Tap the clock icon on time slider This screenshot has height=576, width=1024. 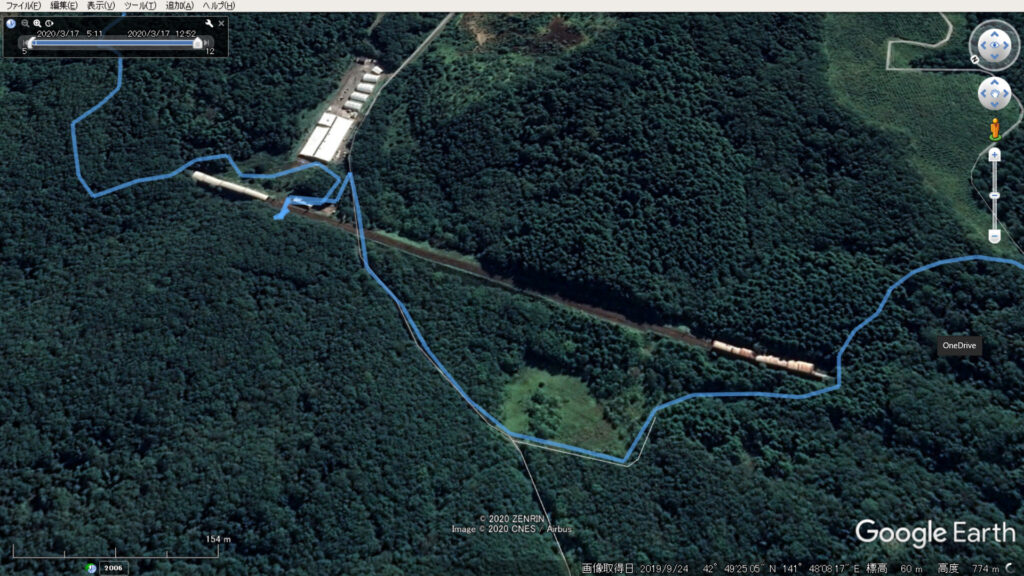[x=11, y=23]
